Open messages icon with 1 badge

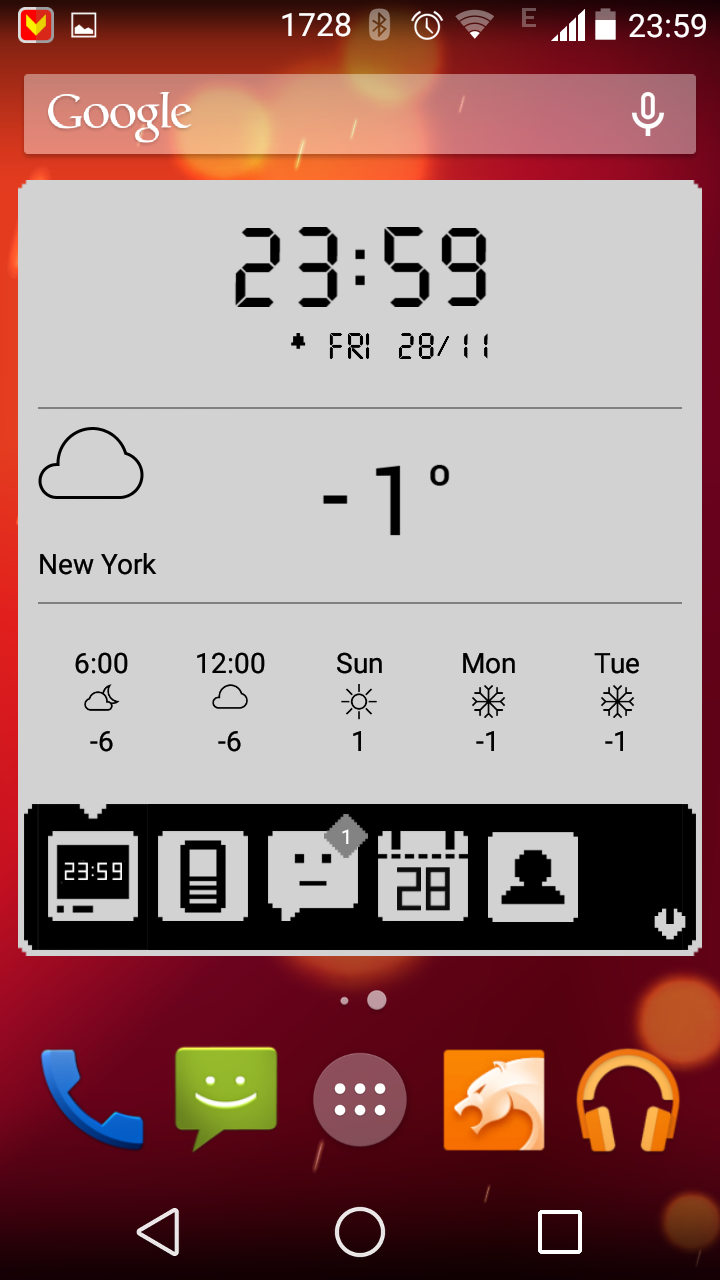point(315,870)
